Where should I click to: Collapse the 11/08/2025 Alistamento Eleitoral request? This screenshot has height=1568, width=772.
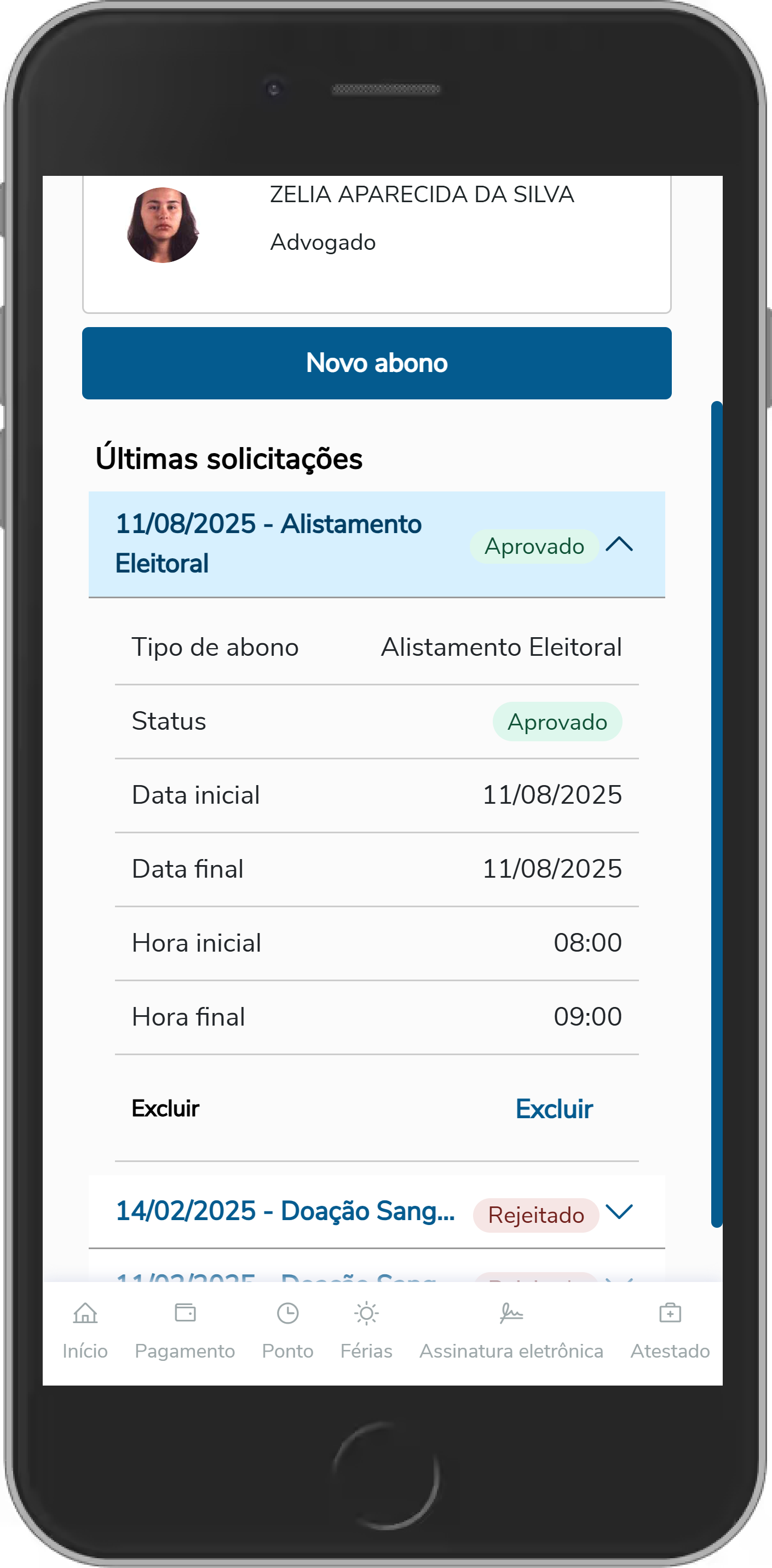coord(619,544)
